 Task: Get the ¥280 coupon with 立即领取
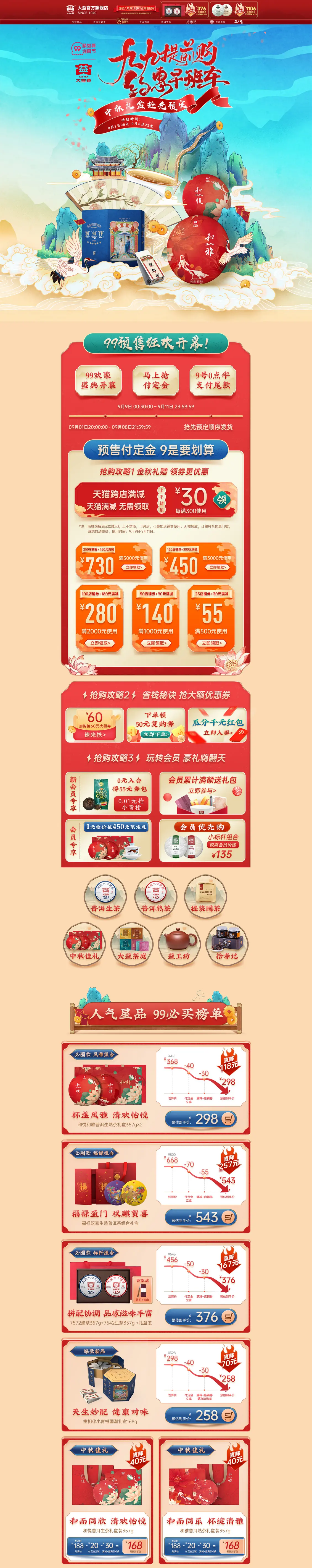[x=100, y=643]
